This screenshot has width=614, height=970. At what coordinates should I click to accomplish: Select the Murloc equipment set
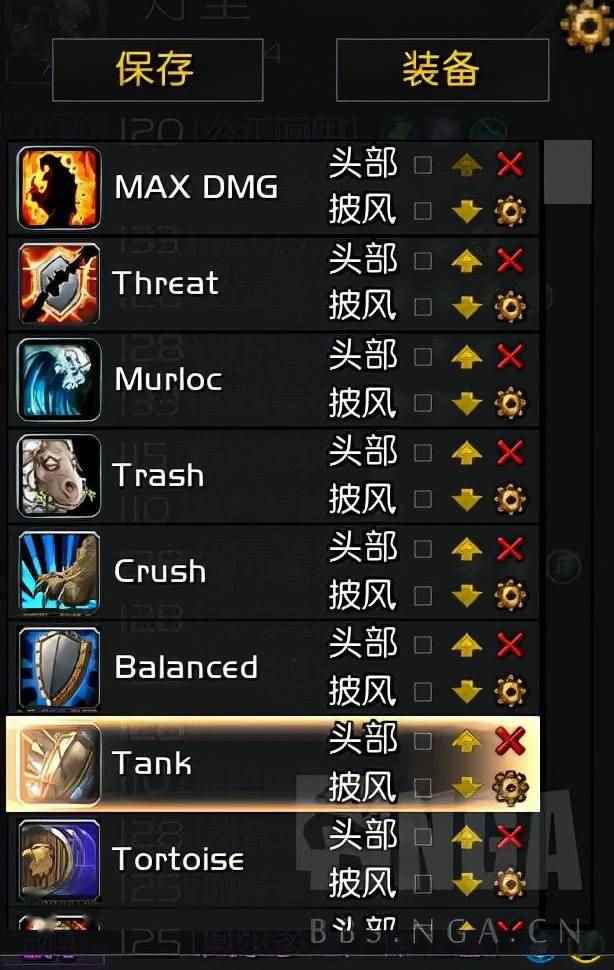point(170,379)
